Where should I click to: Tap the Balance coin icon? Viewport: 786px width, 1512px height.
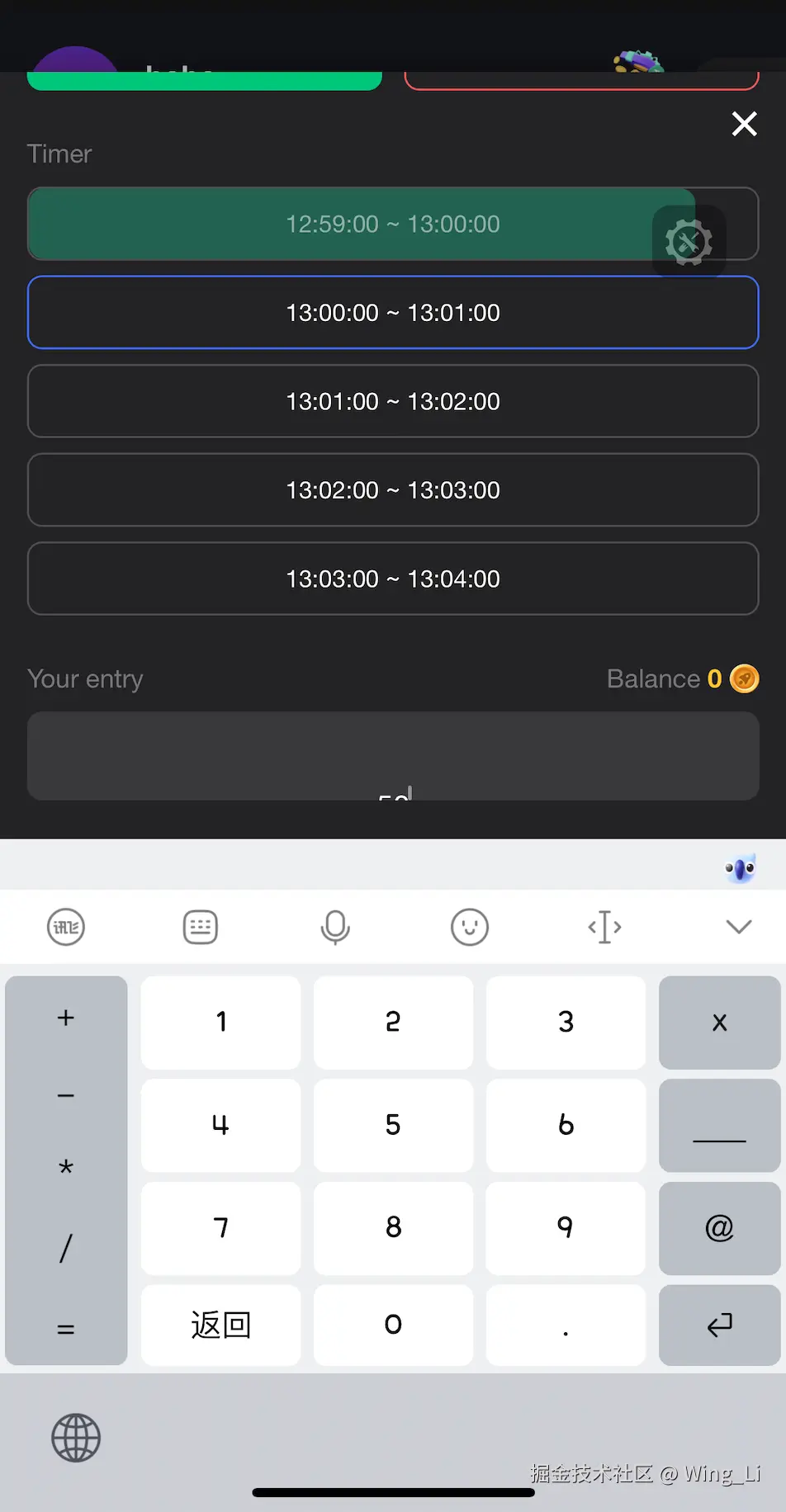click(x=744, y=679)
